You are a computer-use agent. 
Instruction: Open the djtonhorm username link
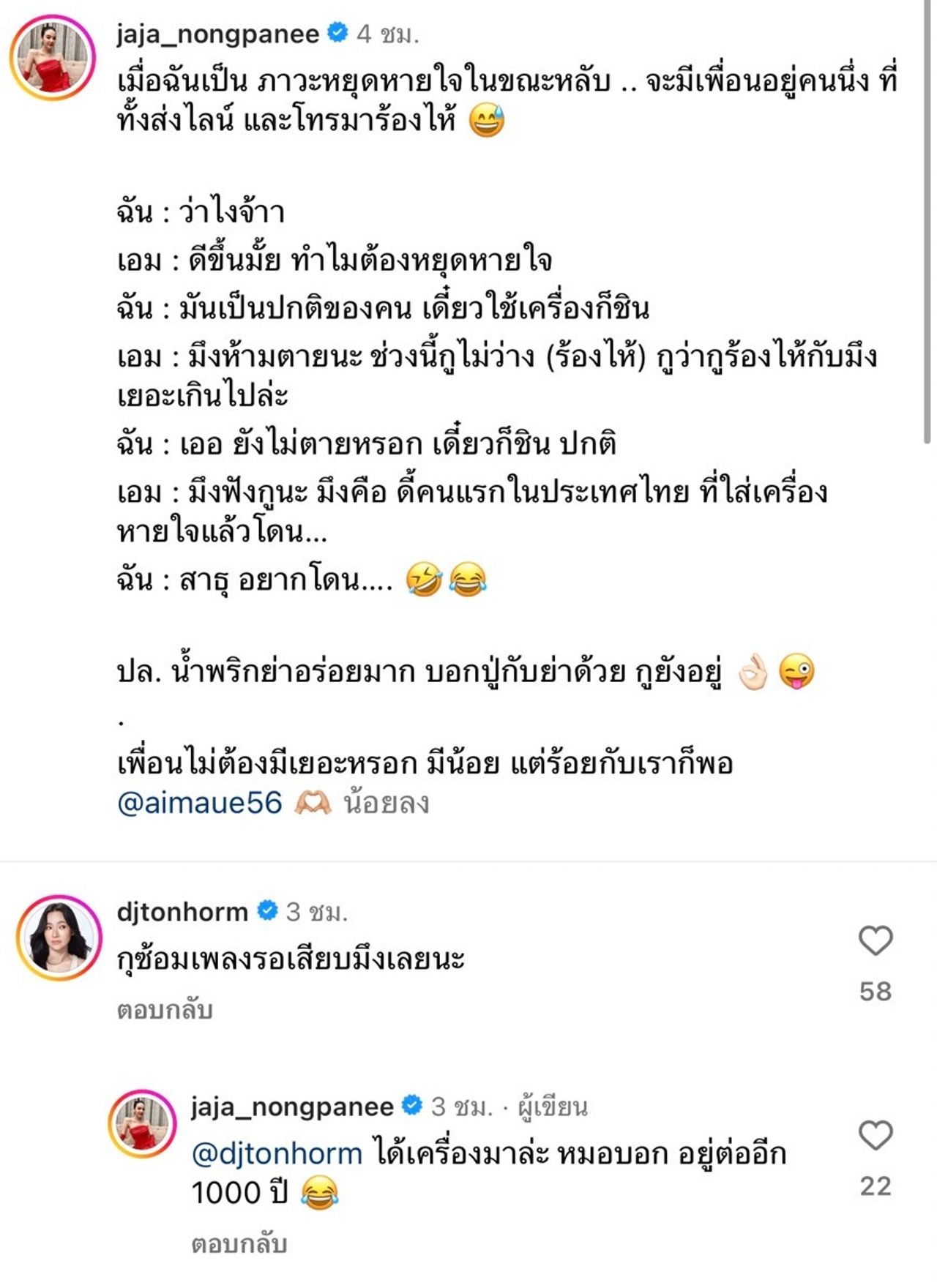[x=182, y=912]
